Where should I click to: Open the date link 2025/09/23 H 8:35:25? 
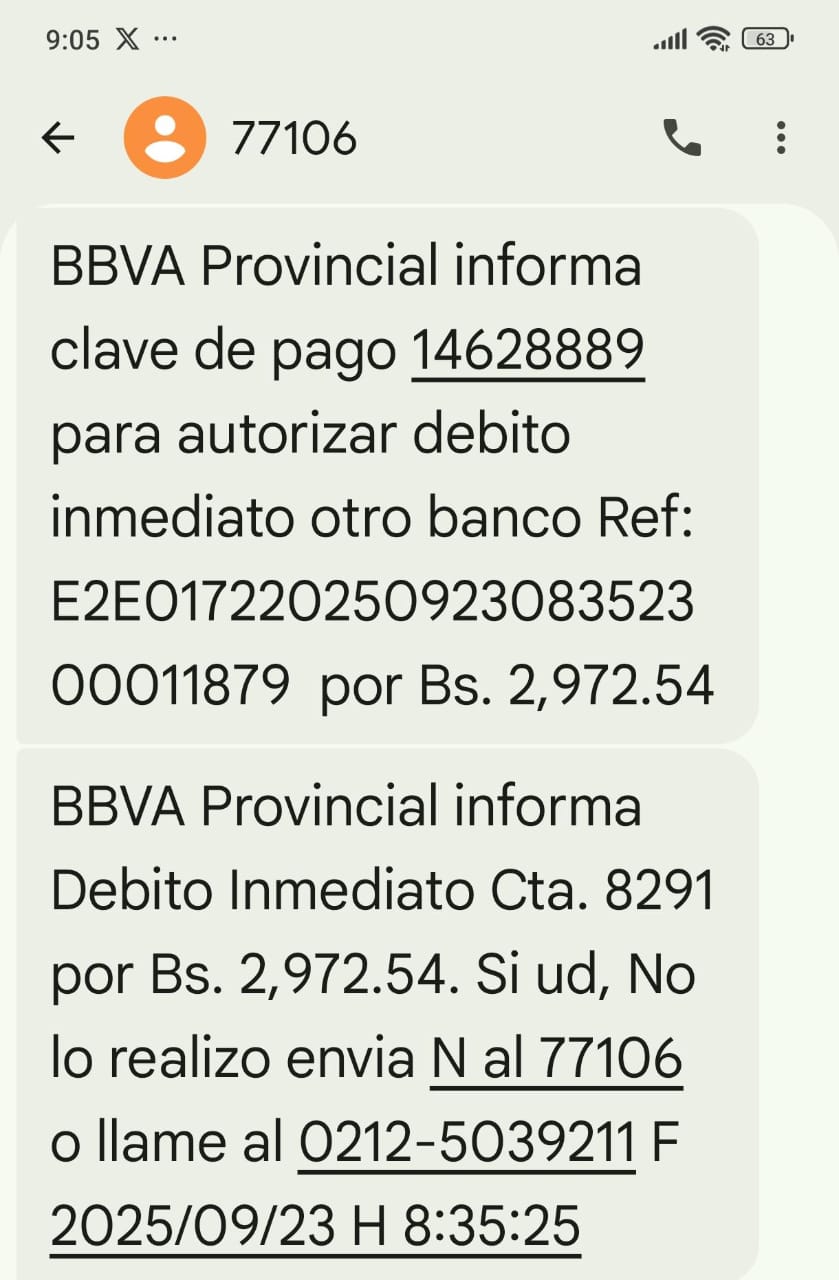point(315,1226)
